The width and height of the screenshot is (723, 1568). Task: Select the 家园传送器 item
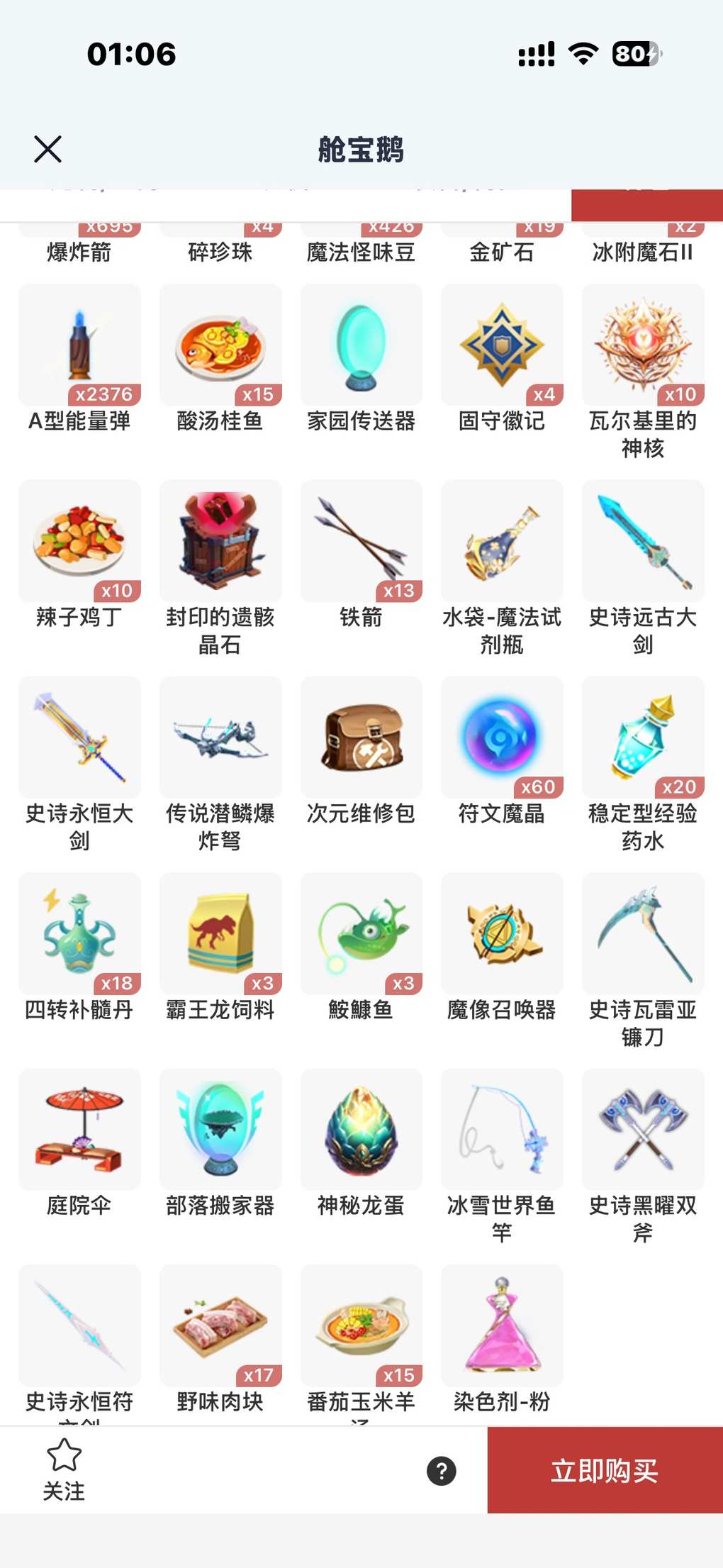click(361, 345)
